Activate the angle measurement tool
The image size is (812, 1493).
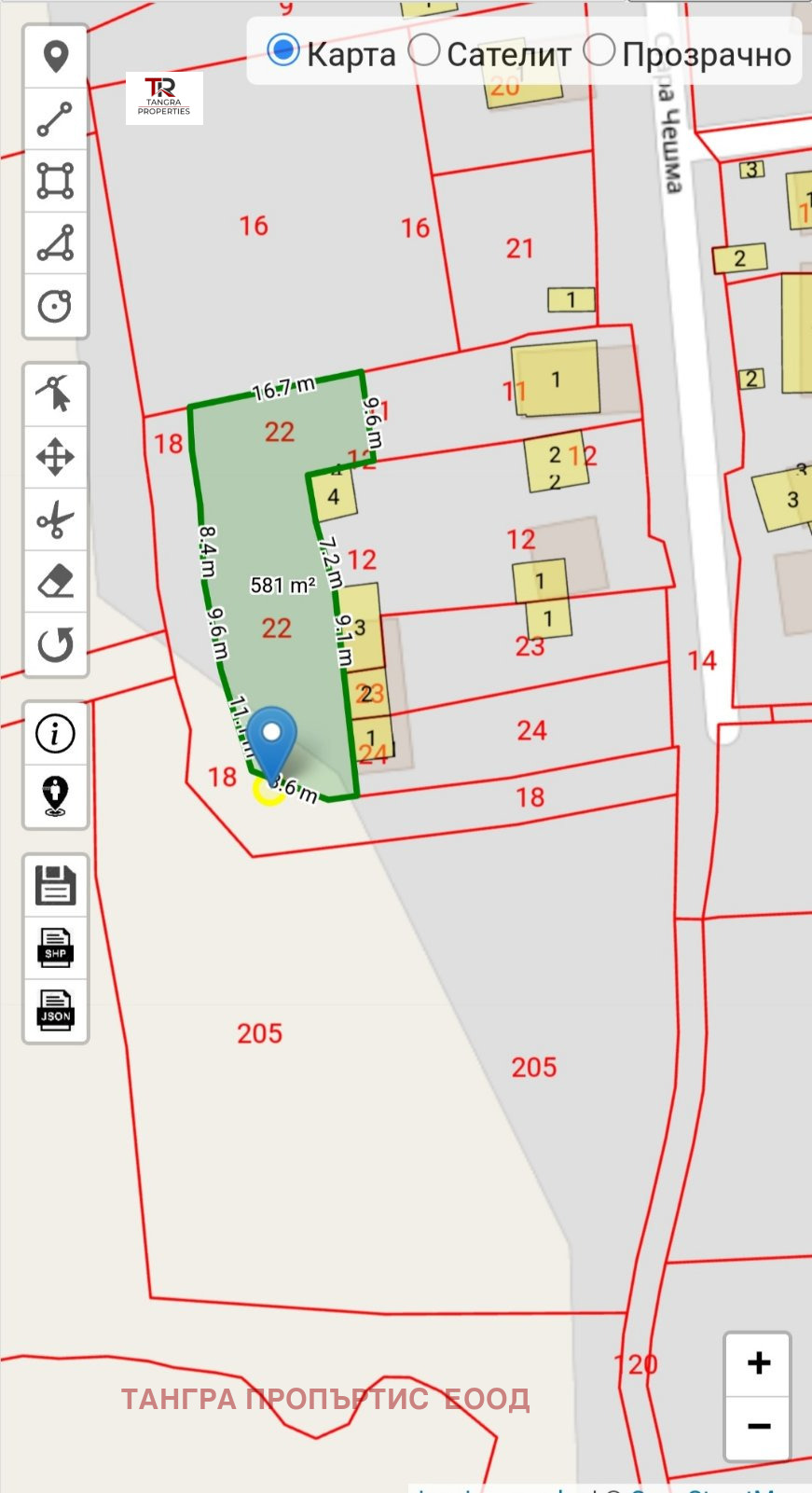(56, 242)
